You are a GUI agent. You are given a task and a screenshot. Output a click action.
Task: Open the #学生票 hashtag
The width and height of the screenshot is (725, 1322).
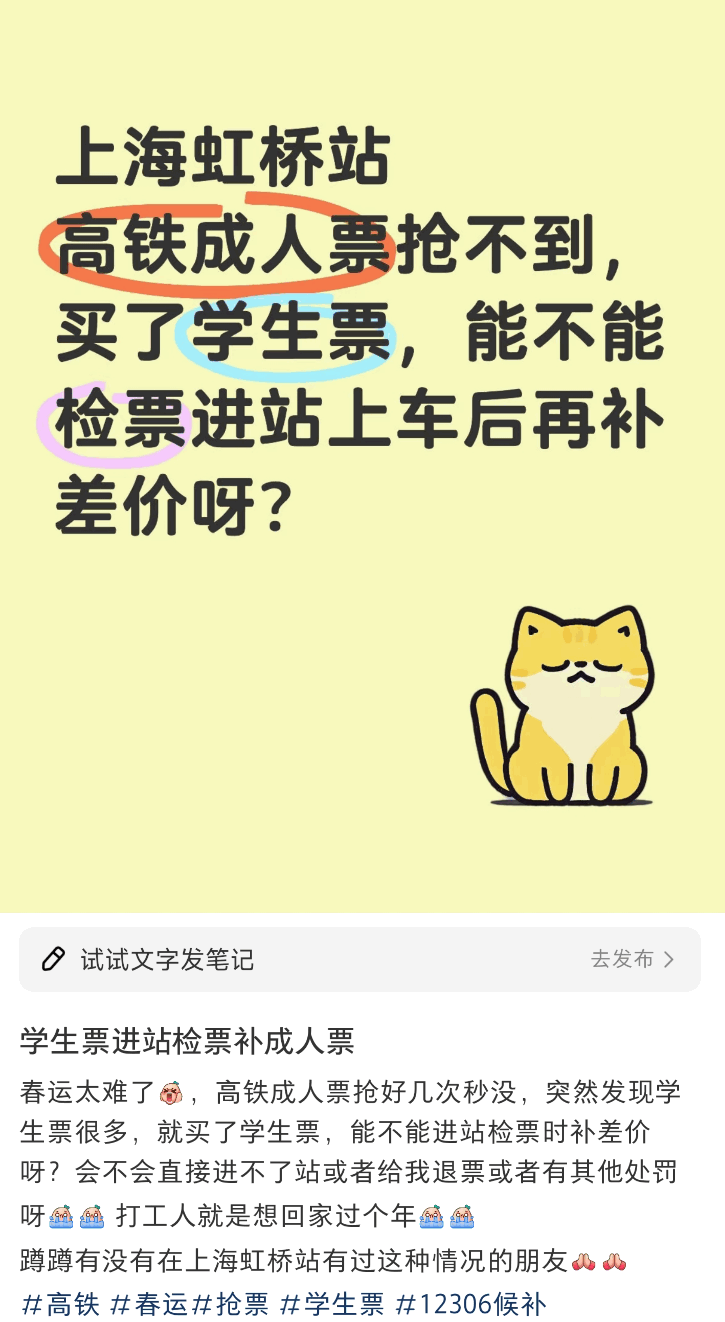point(332,1304)
